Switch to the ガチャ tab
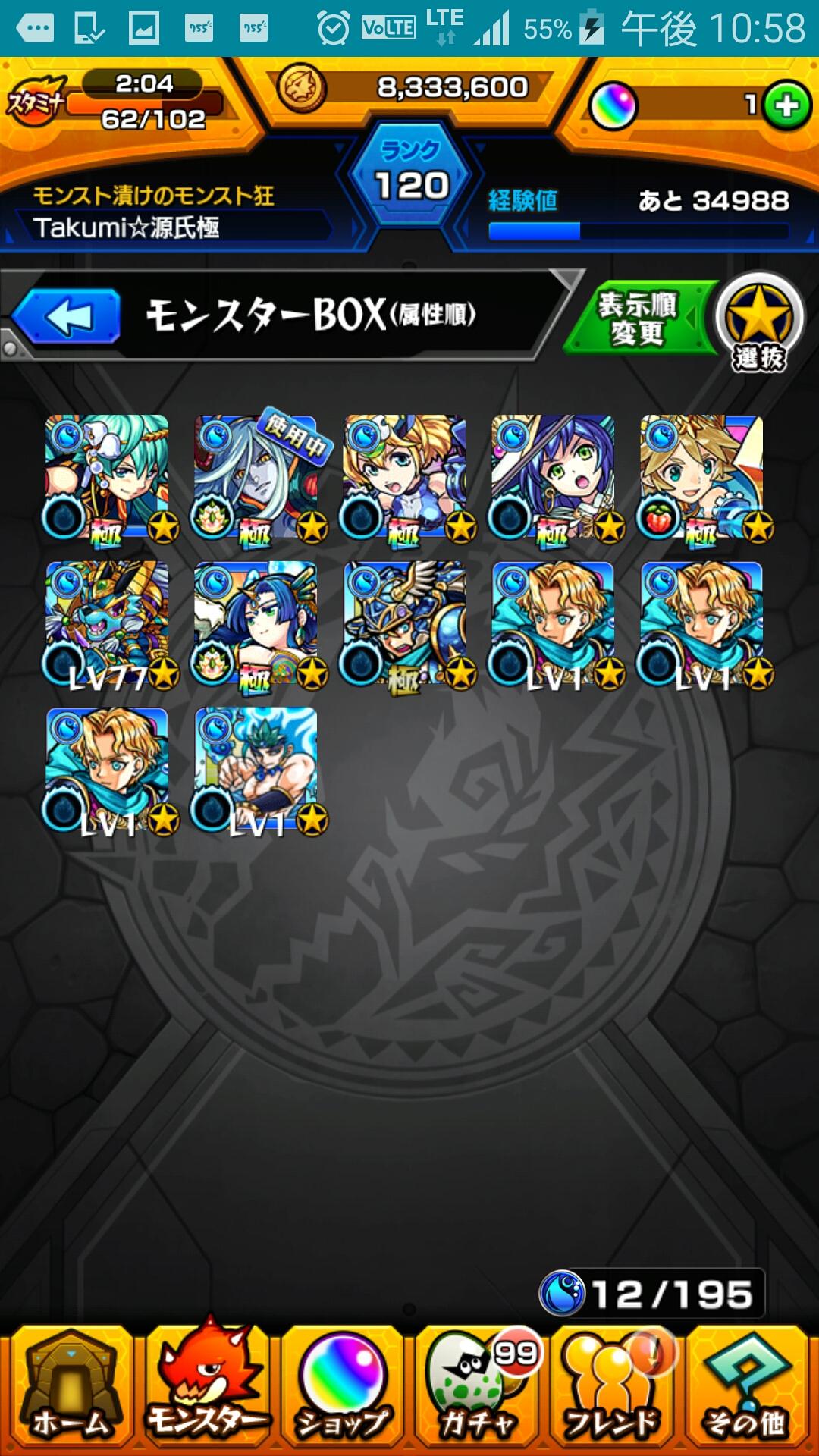This screenshot has width=819, height=1456. tap(479, 1388)
